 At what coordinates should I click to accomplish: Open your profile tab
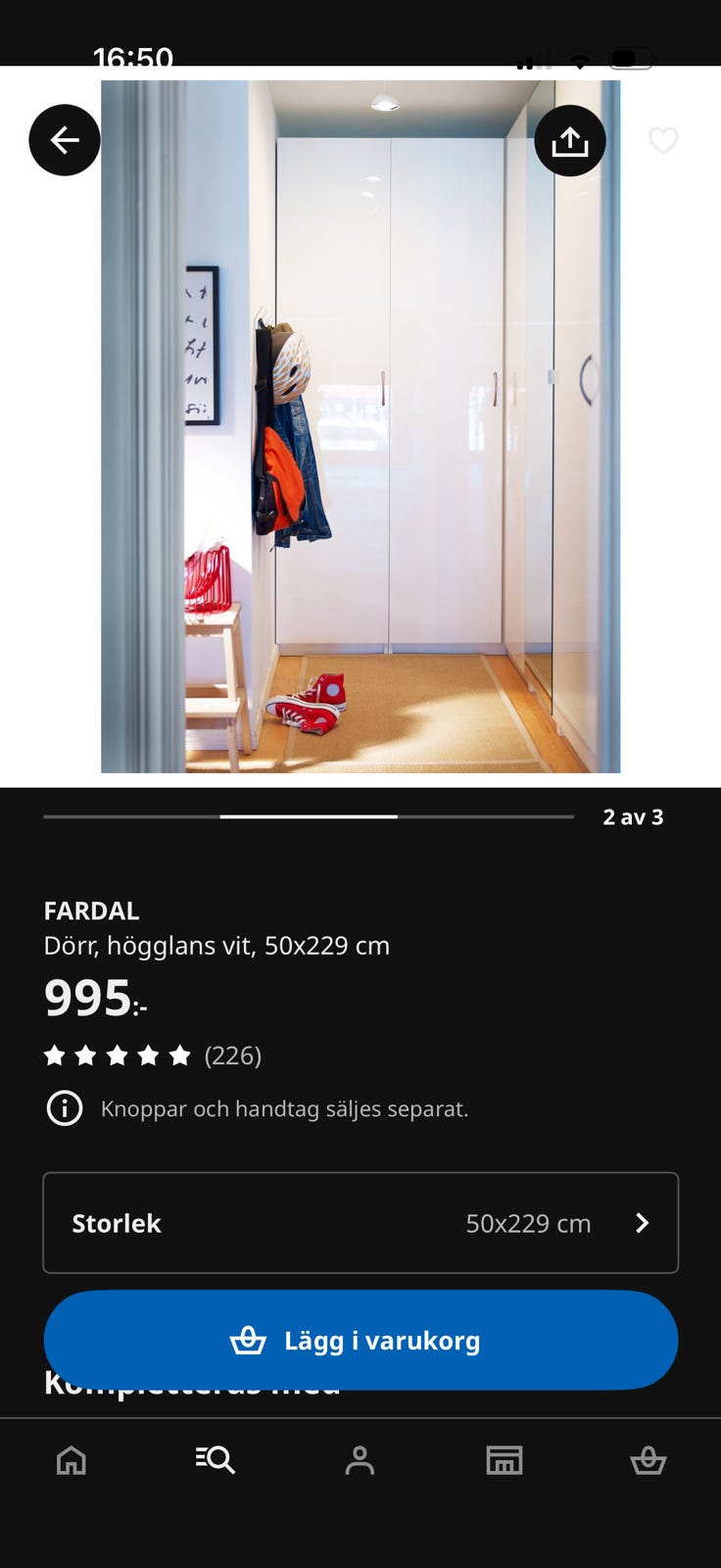point(360,1459)
